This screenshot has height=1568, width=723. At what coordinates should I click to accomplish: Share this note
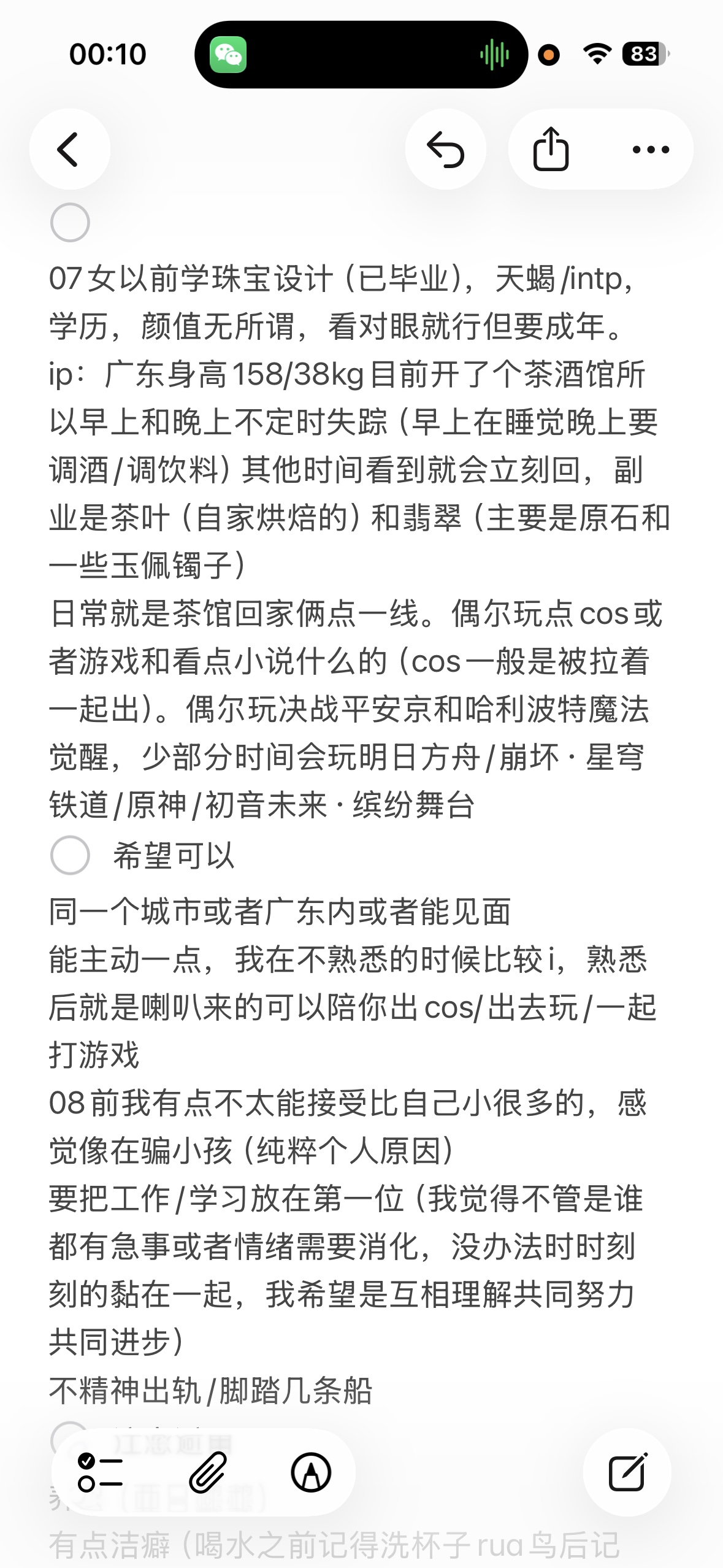551,149
